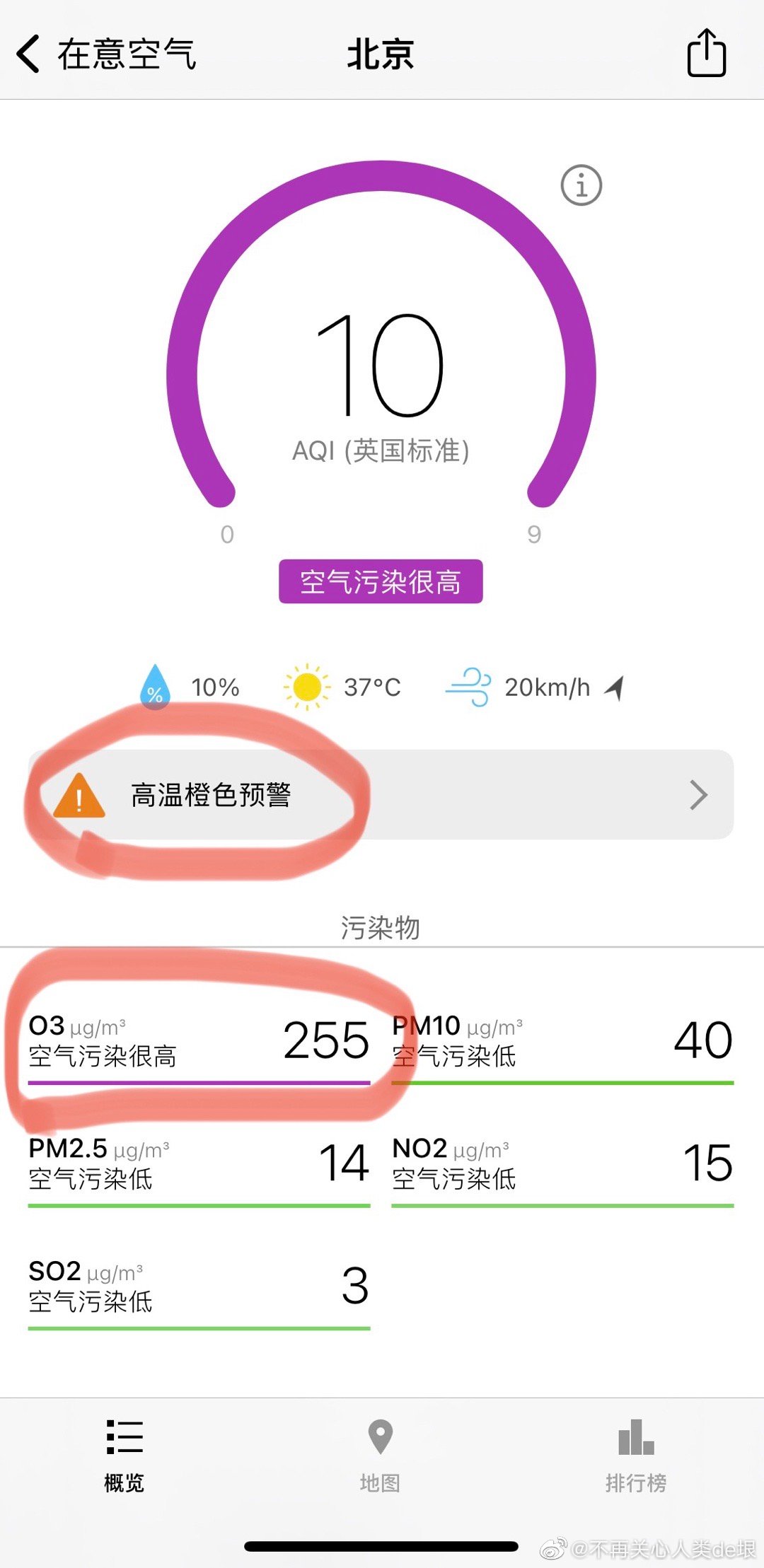Go back to 在意空气
The image size is (764, 1568).
pyautogui.click(x=106, y=54)
